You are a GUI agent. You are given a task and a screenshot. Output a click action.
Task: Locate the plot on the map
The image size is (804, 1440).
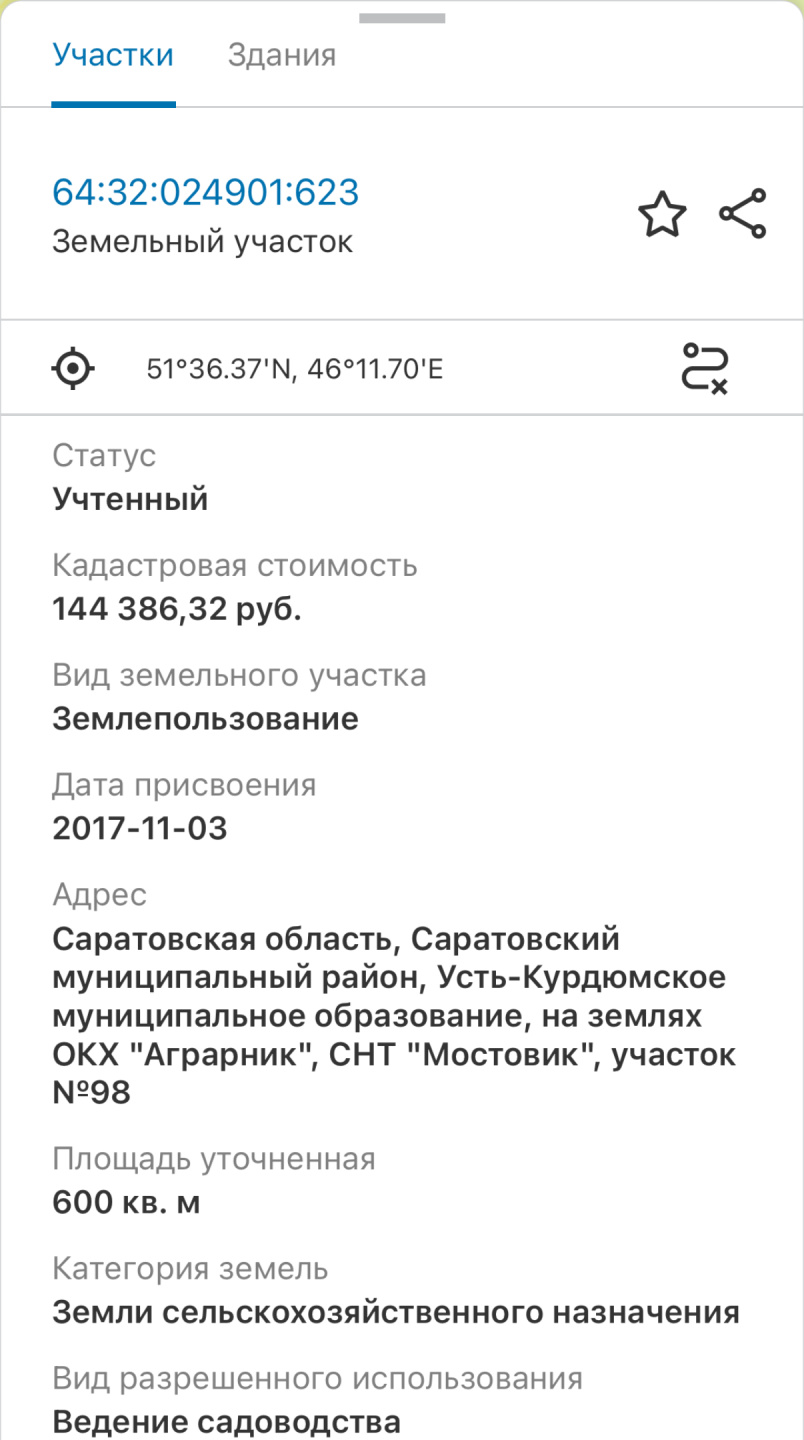coord(73,369)
